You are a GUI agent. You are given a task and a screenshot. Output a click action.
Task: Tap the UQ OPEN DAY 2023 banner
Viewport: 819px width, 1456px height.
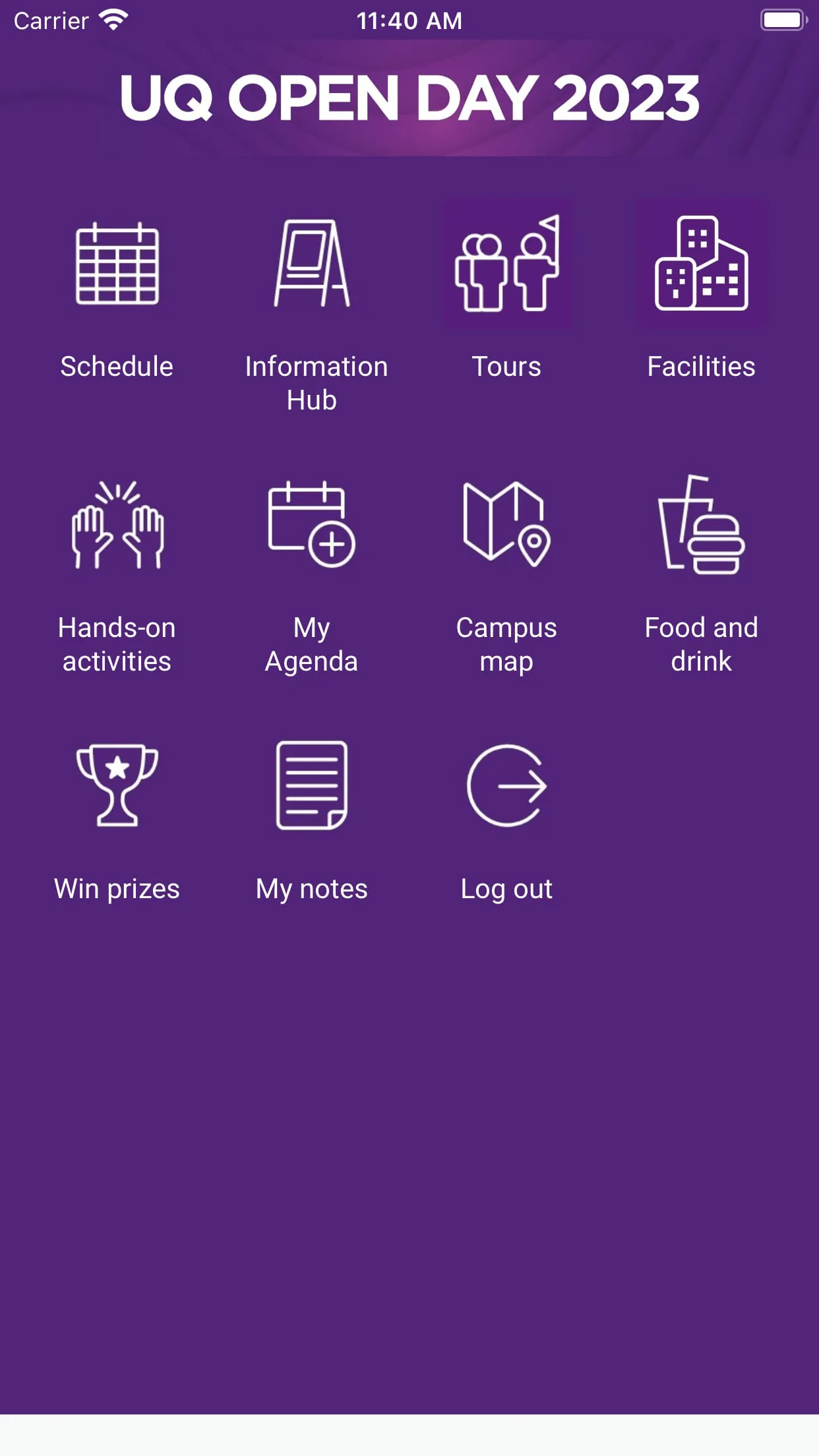coord(409,99)
